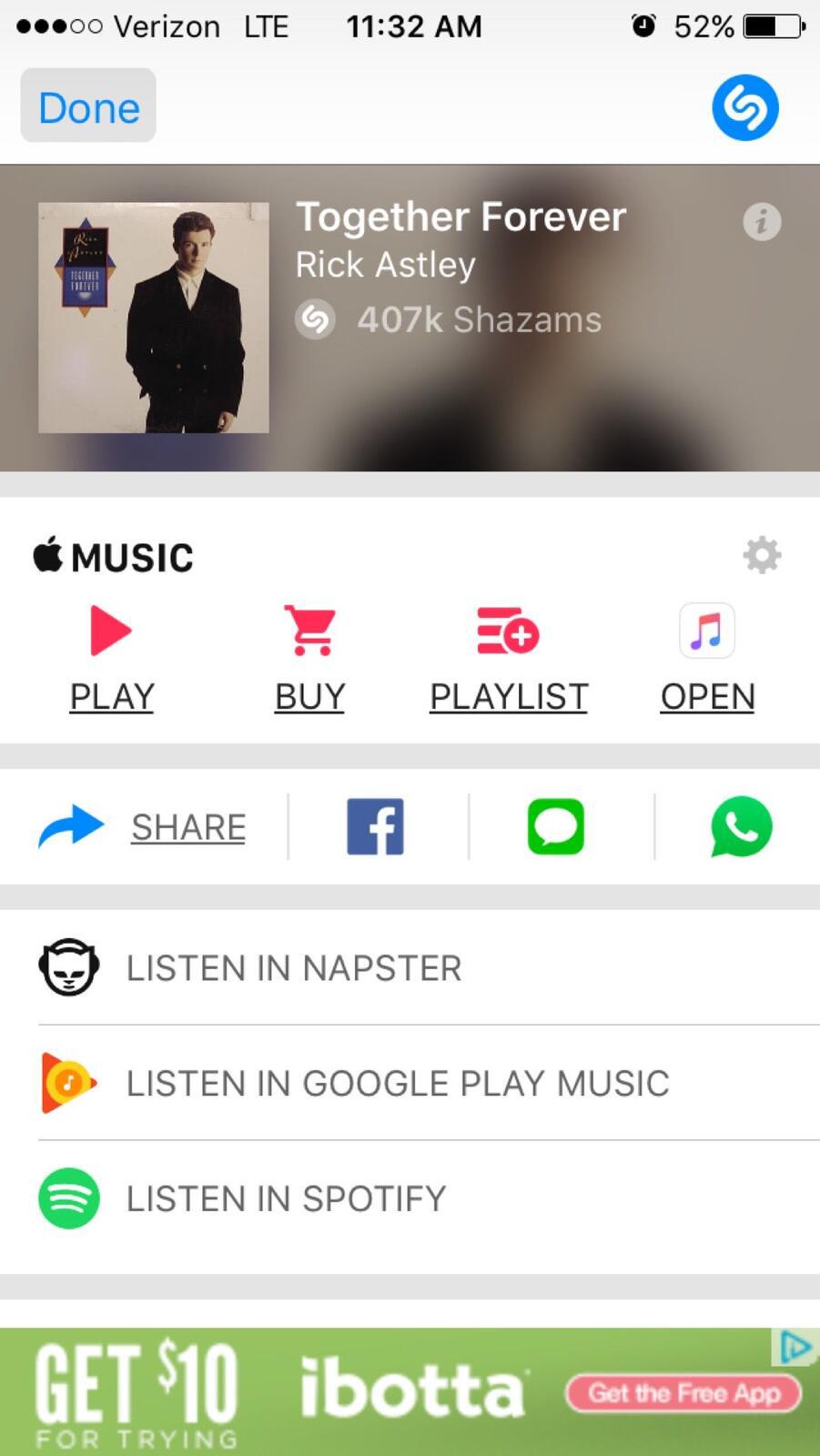Share the song on WhatsApp

point(741,827)
